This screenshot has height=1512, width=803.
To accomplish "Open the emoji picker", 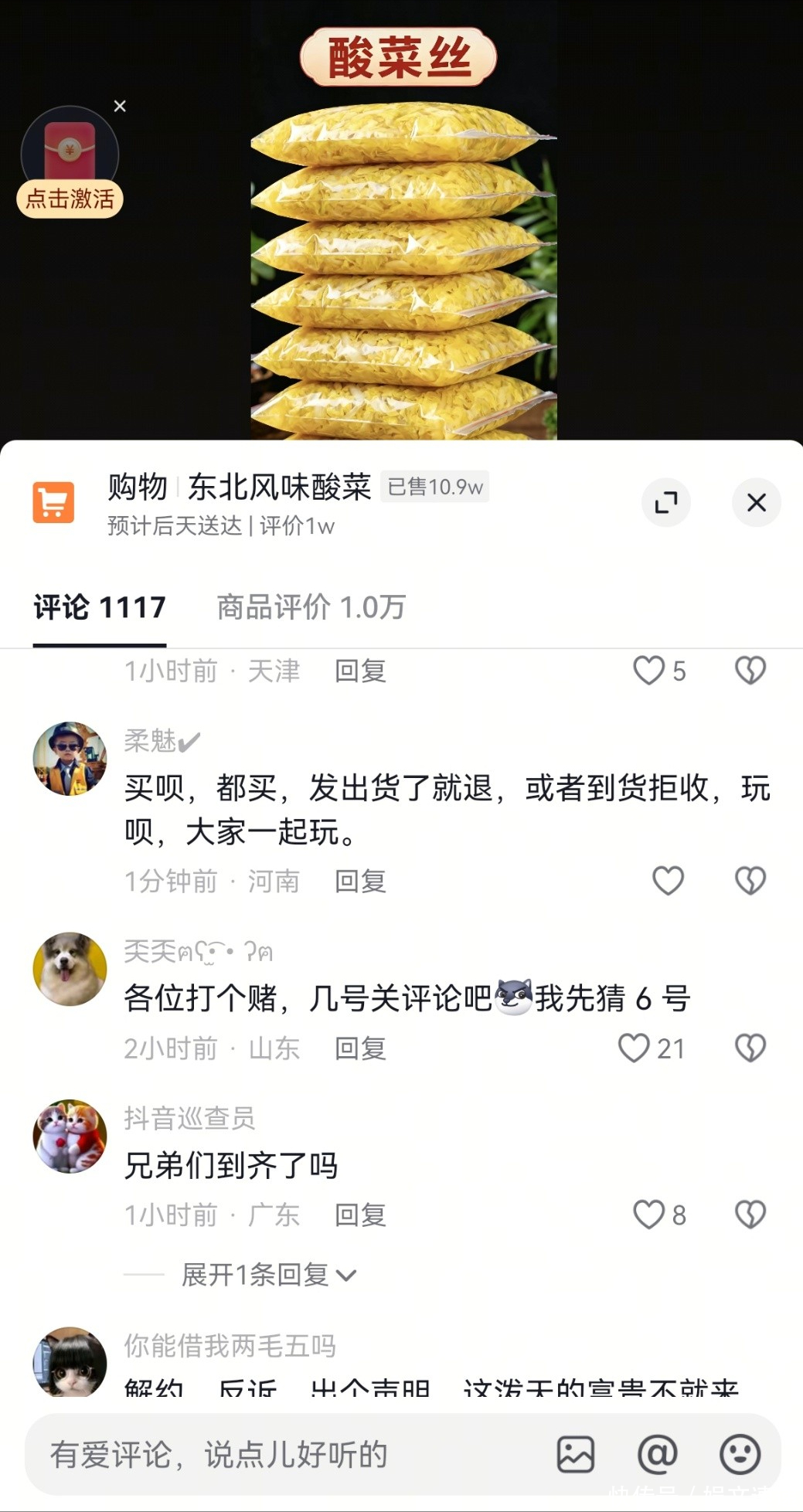I will coord(740,1455).
